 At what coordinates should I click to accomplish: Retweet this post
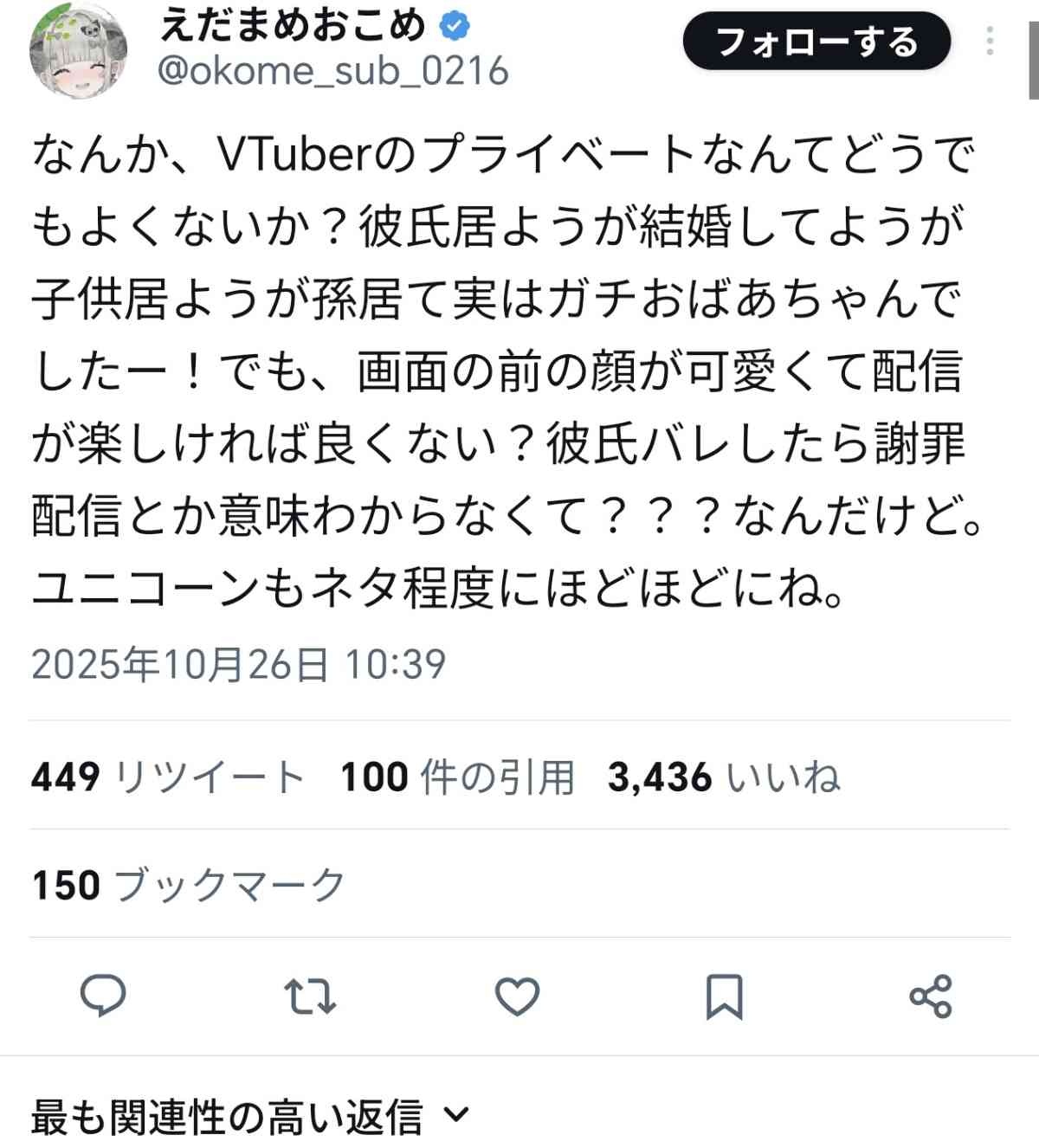310,996
